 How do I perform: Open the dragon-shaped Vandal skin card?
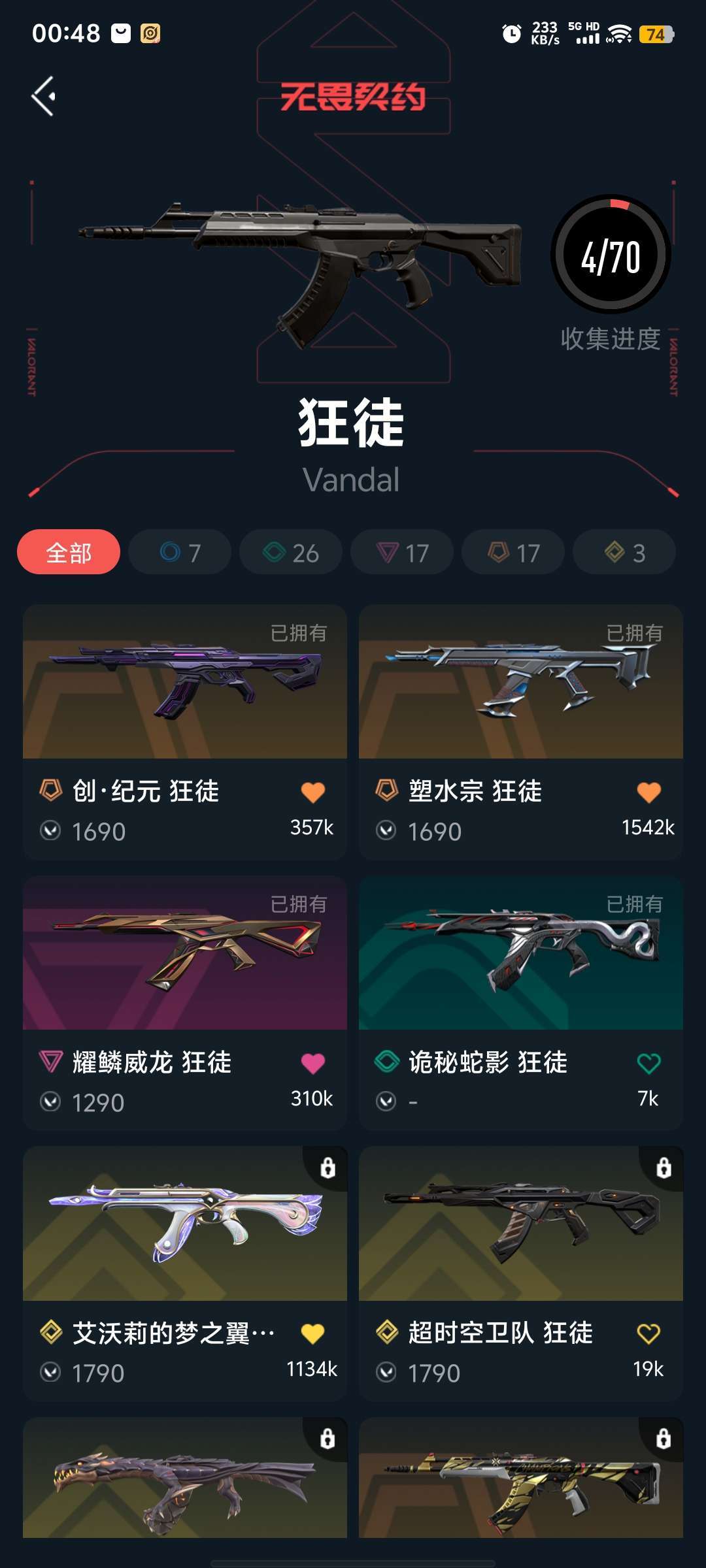(185, 1478)
